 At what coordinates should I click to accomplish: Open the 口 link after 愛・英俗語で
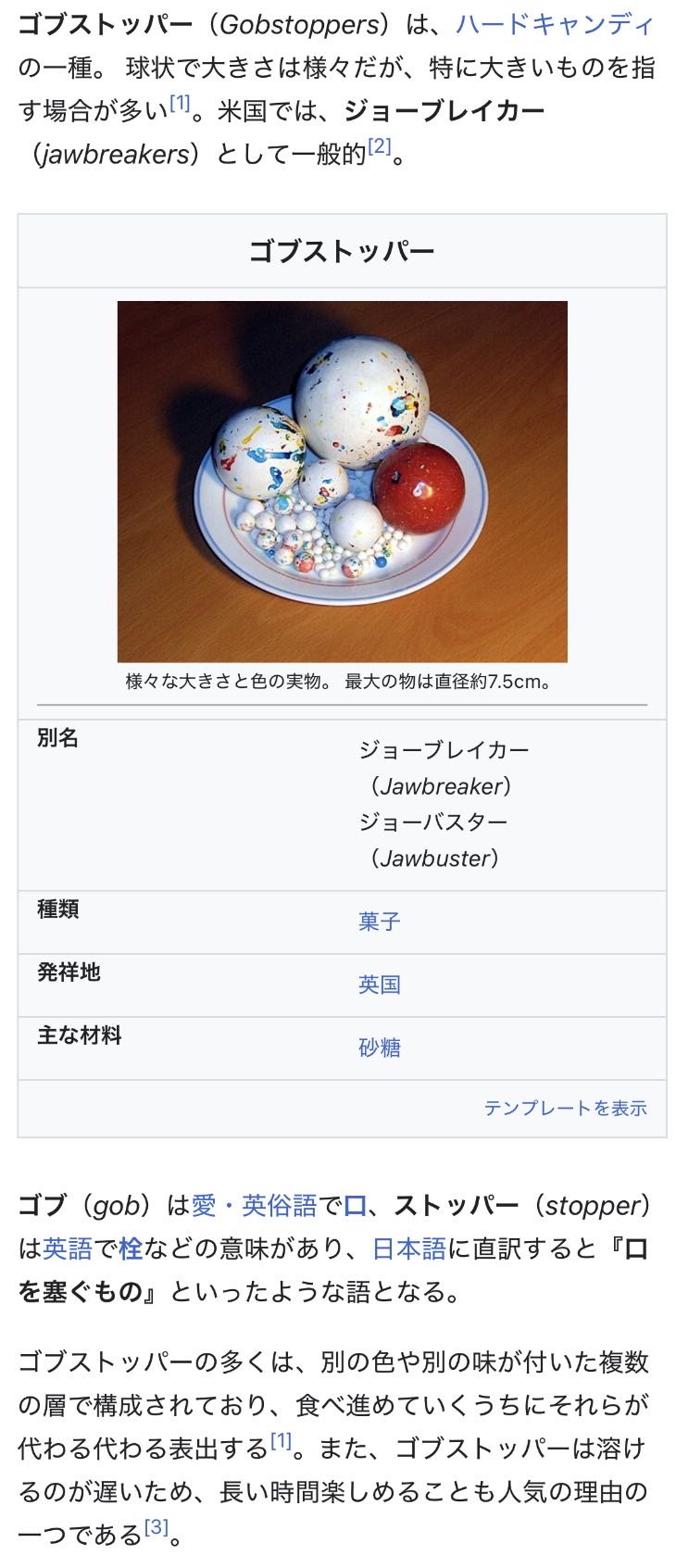click(x=355, y=1206)
